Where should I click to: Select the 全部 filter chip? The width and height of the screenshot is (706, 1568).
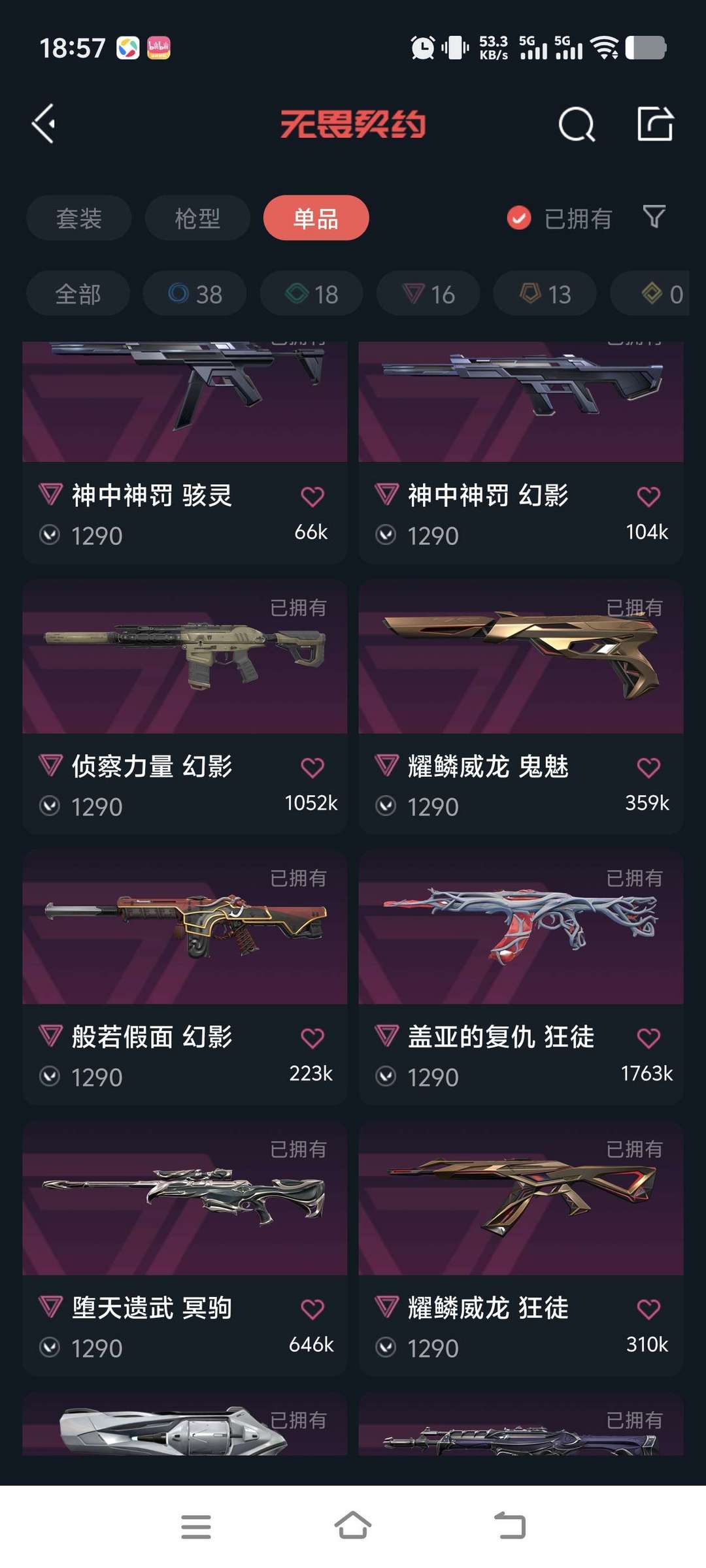(x=78, y=293)
